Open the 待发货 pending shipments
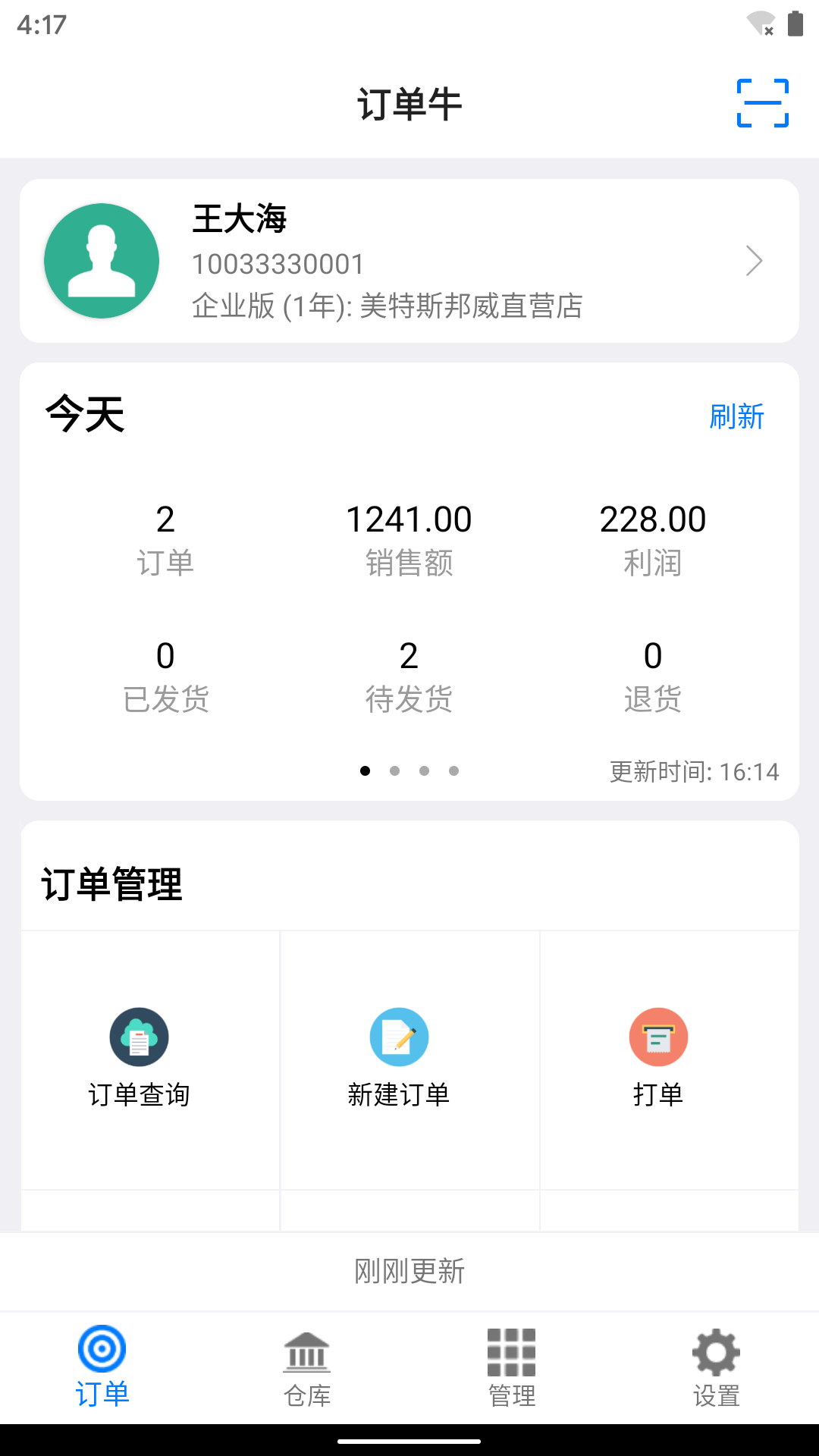This screenshot has width=819, height=1456. tap(409, 675)
